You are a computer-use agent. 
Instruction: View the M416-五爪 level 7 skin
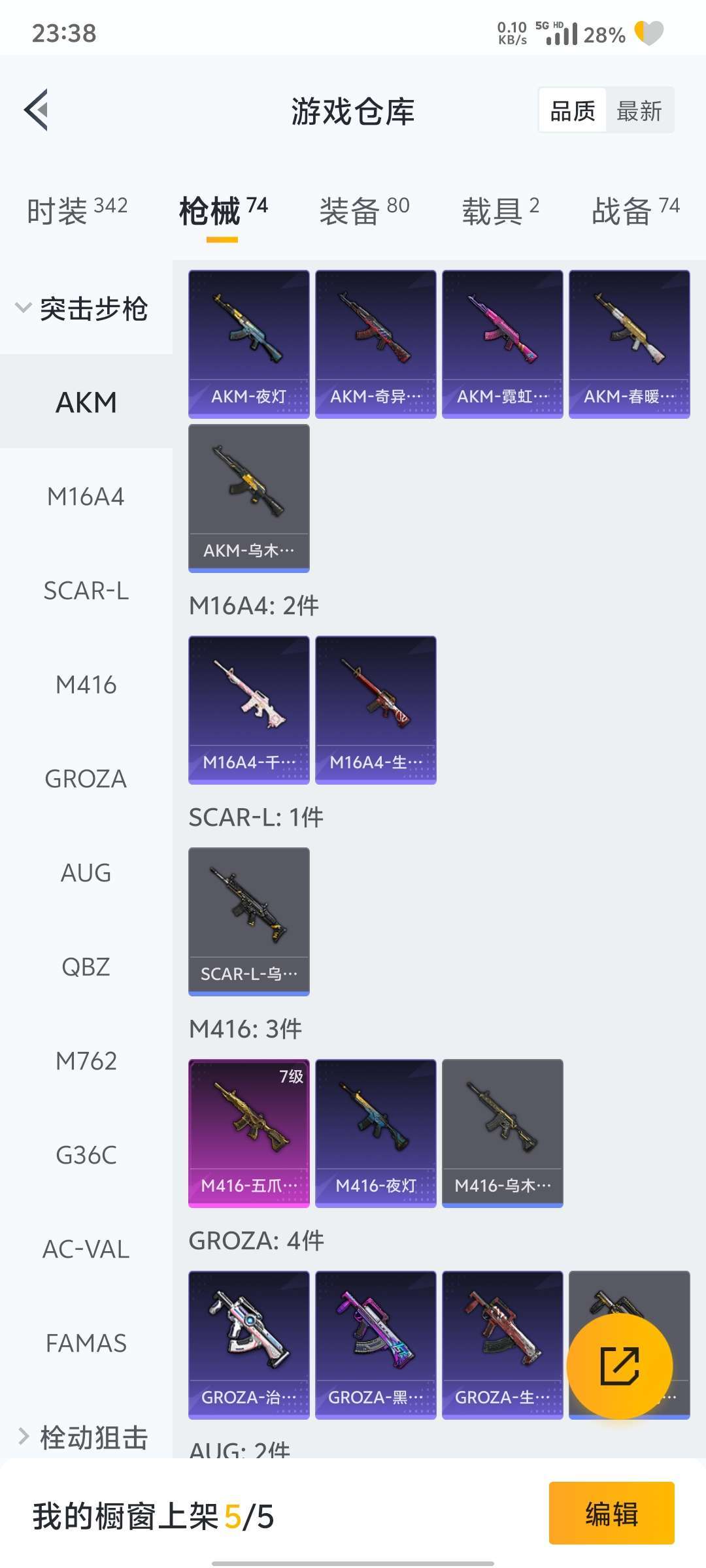click(249, 1134)
